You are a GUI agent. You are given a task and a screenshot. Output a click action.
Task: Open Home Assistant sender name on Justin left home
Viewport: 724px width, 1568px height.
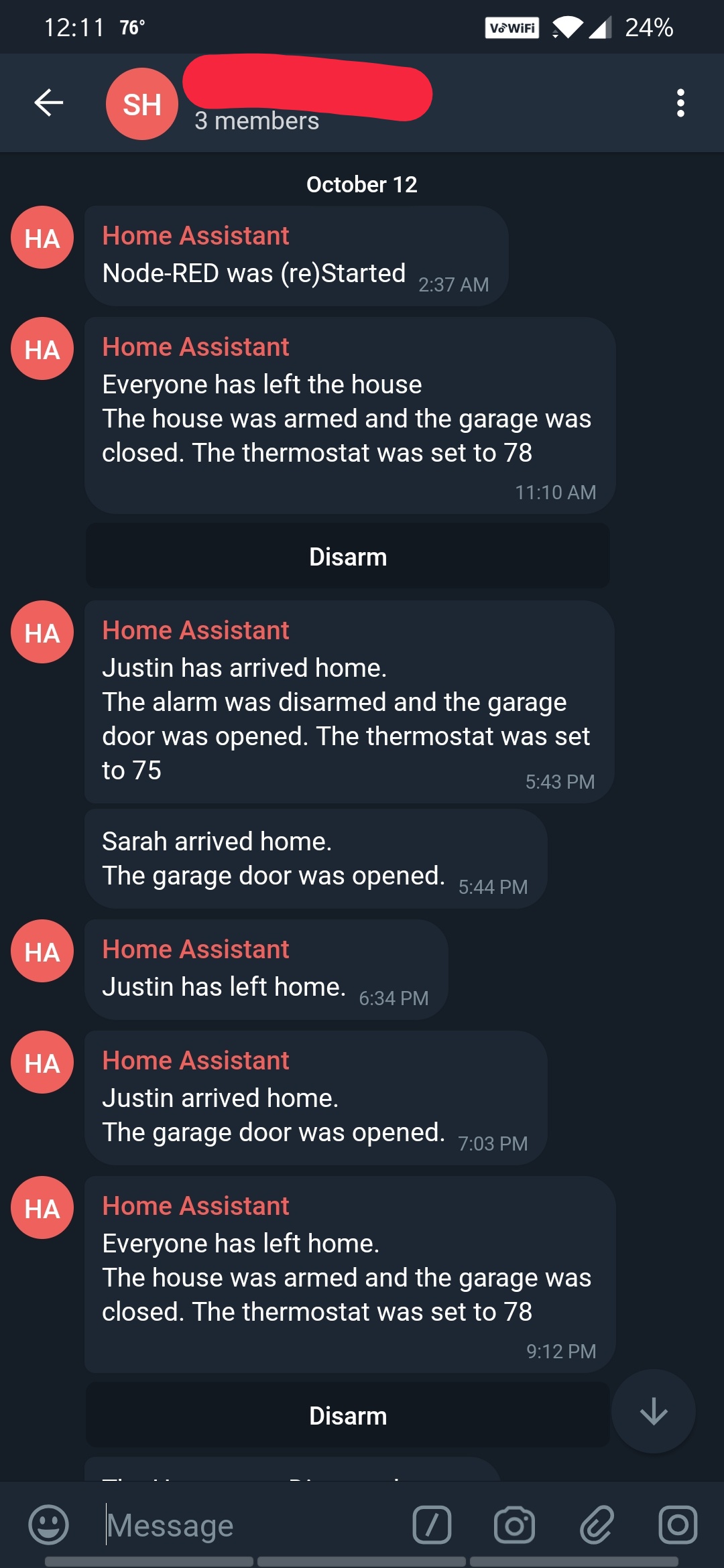coord(196,950)
